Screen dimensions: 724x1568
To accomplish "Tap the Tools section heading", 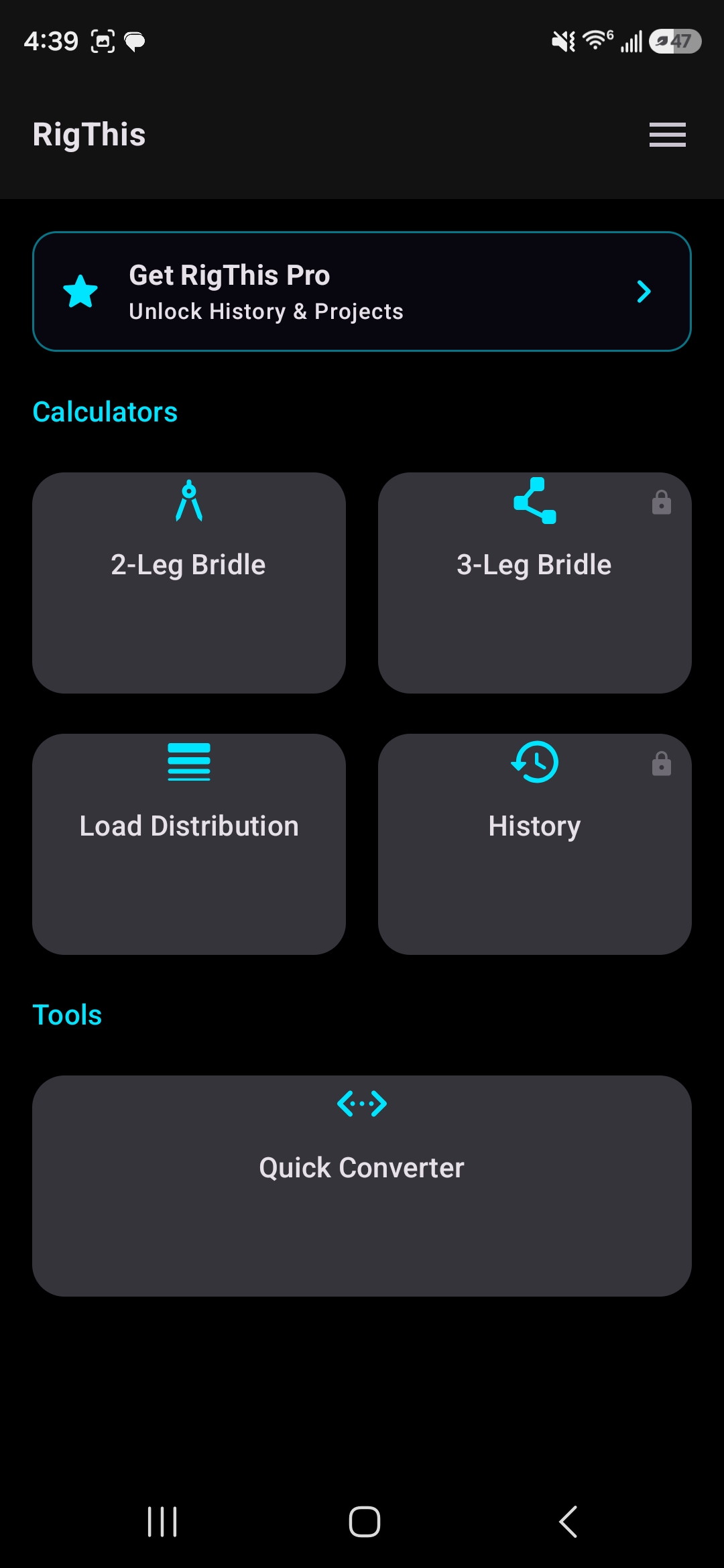I will coord(67,1014).
